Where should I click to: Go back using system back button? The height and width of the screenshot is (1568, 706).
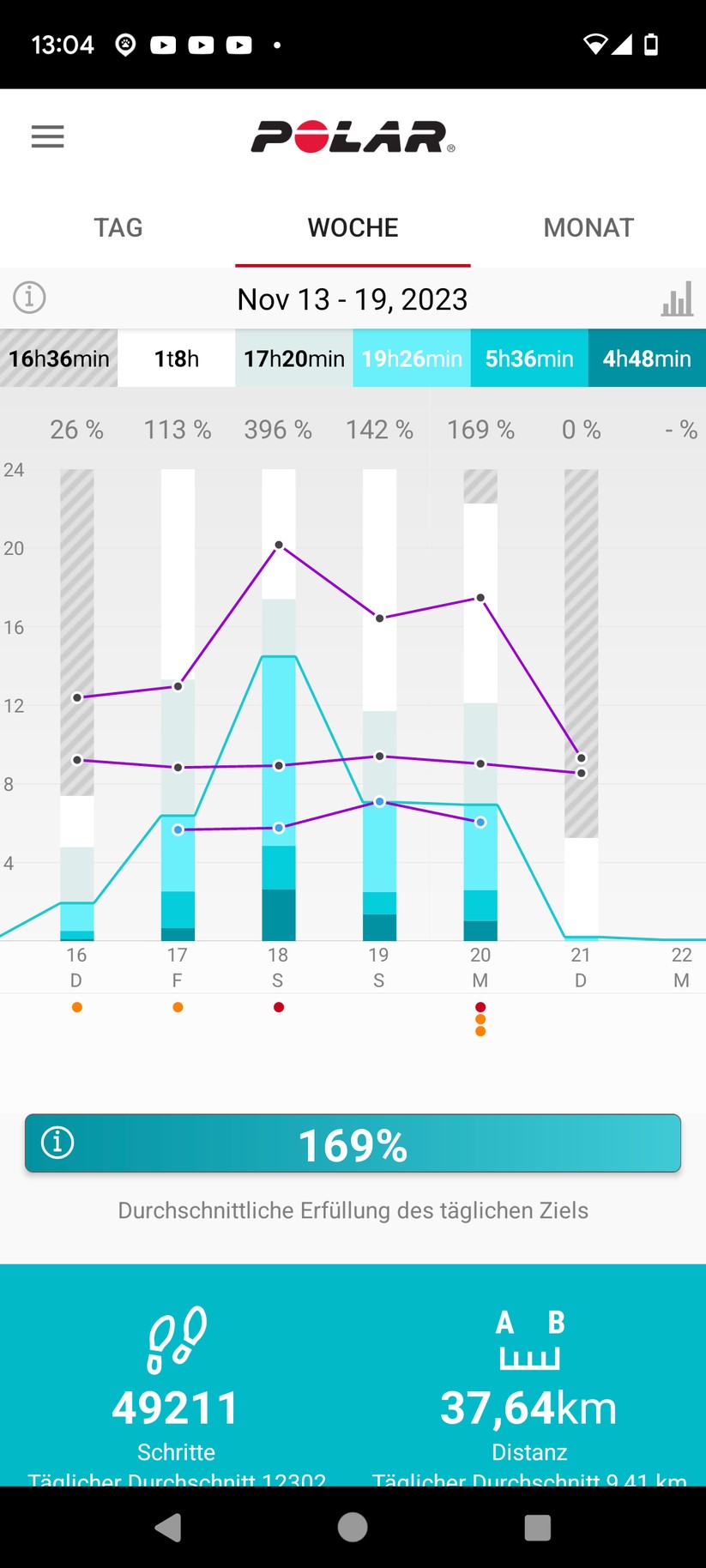pyautogui.click(x=168, y=1527)
